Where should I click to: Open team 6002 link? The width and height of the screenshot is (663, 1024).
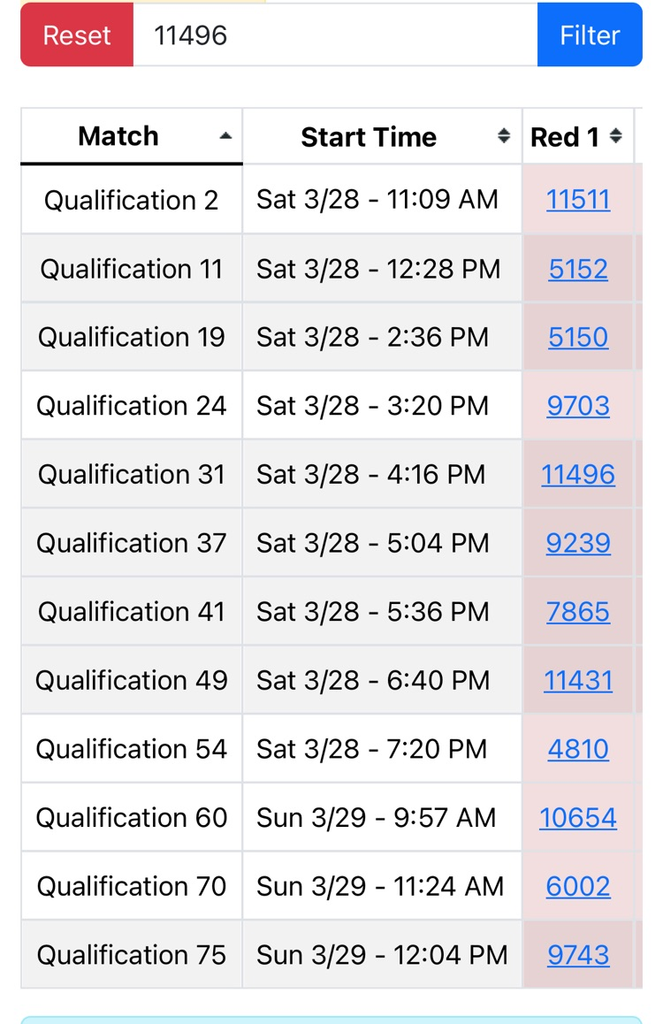click(578, 886)
